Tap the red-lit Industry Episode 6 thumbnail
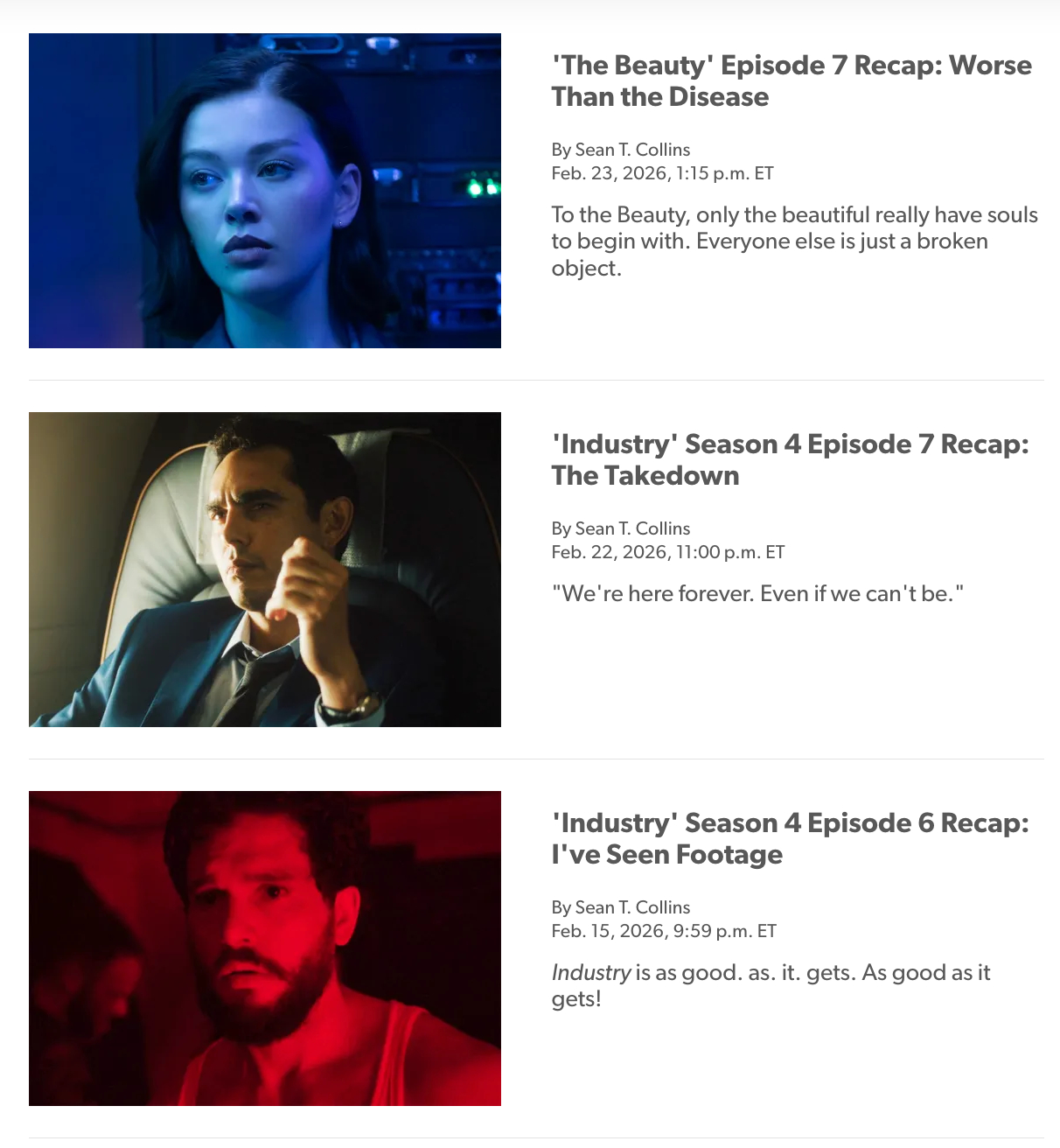 pyautogui.click(x=264, y=948)
